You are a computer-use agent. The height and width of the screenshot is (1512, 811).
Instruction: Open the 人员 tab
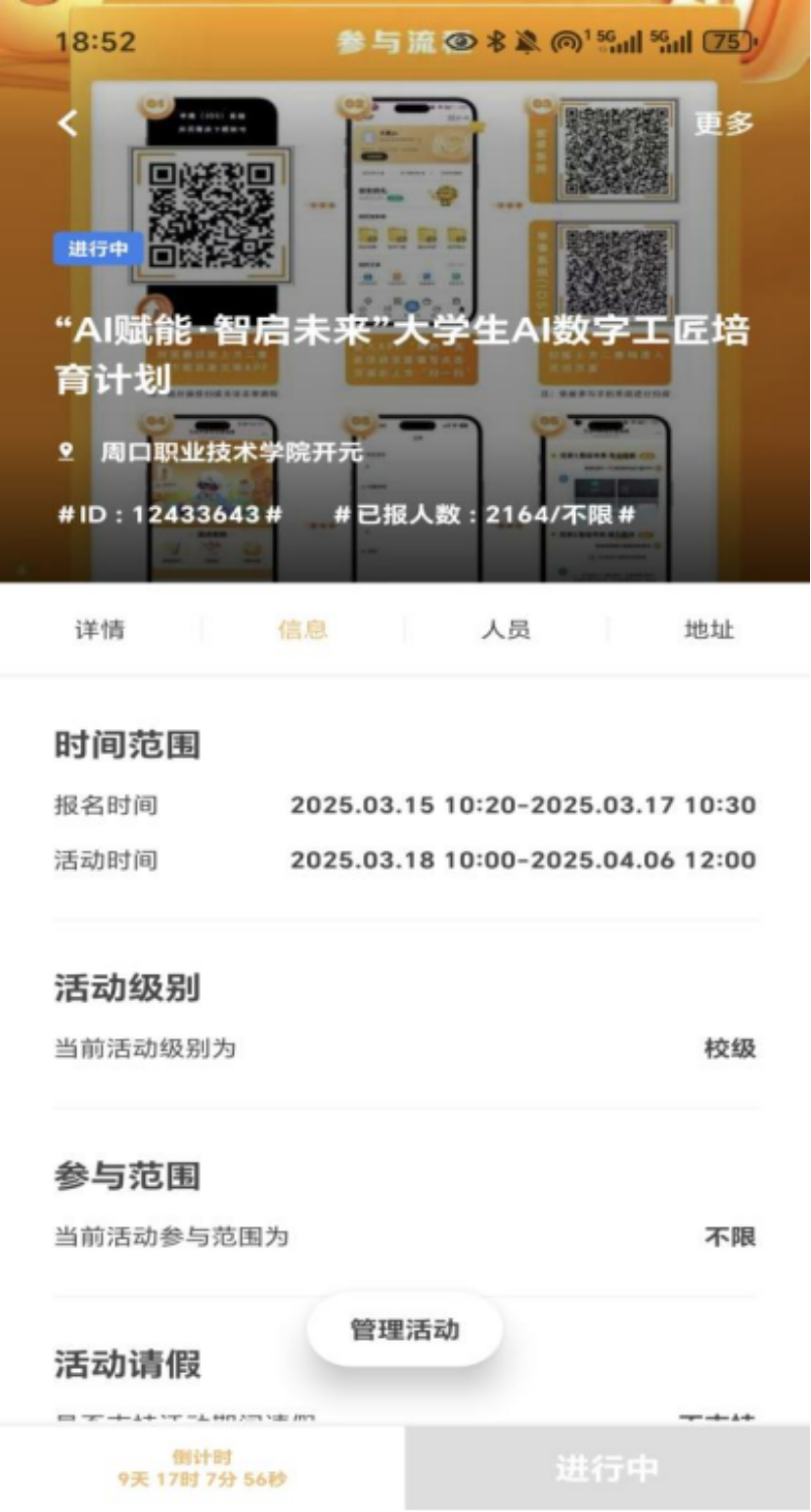click(x=506, y=629)
